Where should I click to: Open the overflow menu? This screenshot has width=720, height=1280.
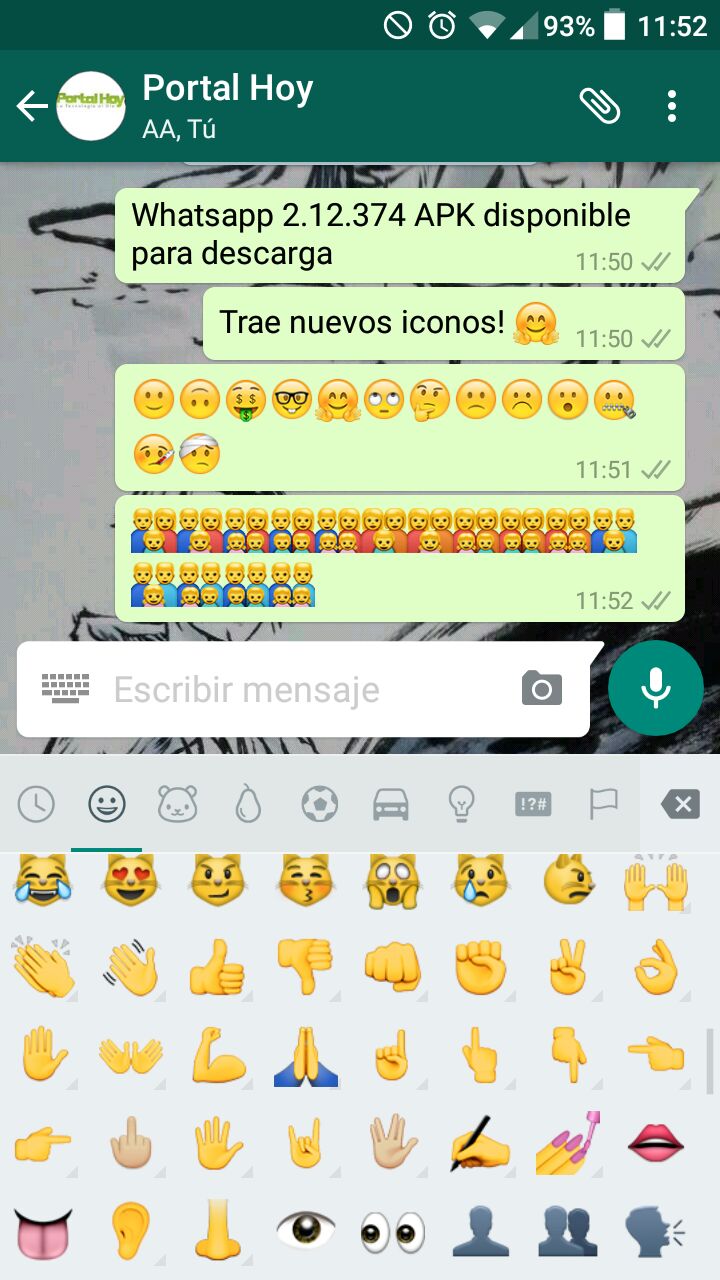point(672,106)
